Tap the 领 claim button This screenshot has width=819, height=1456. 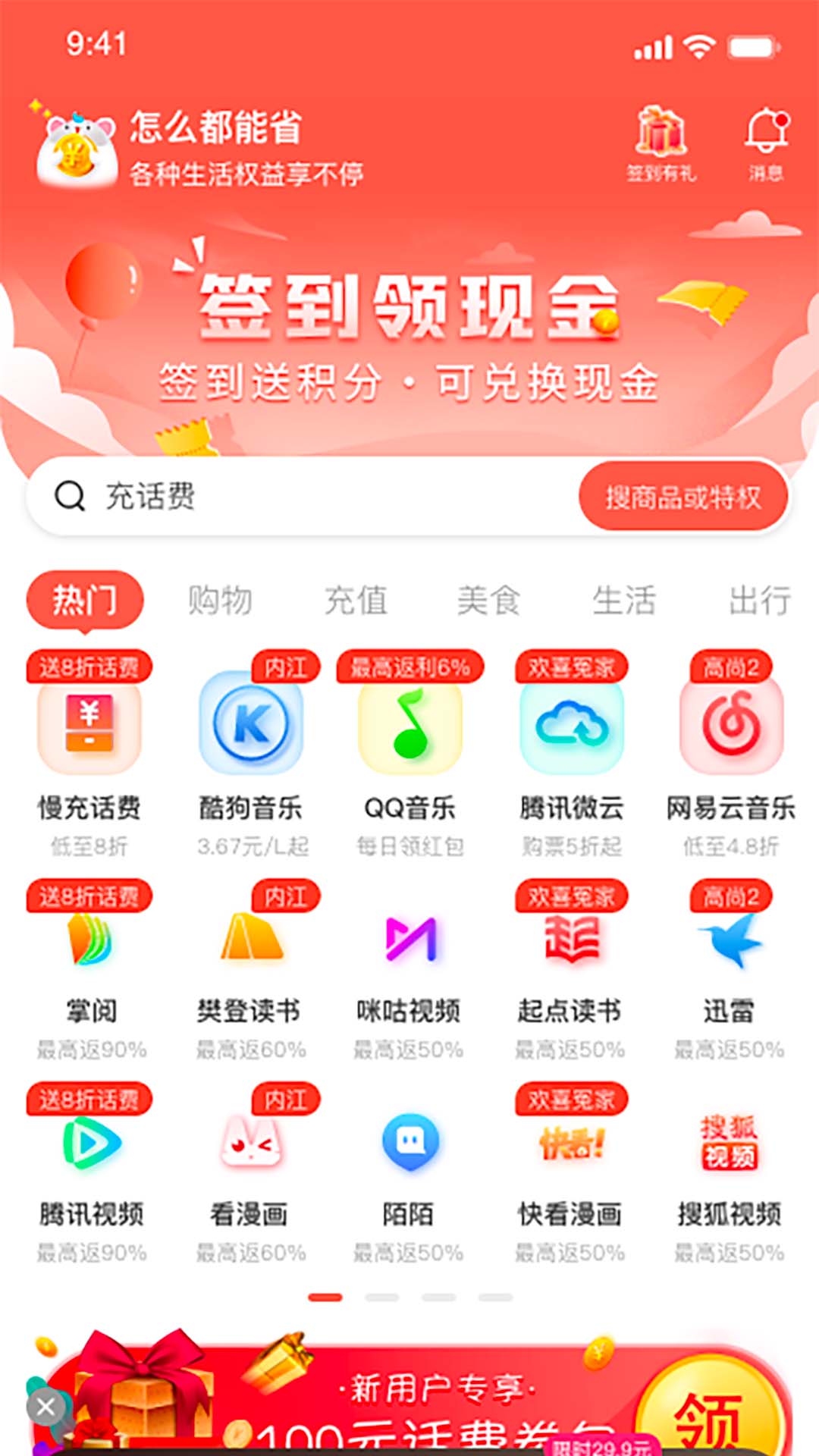(707, 1410)
